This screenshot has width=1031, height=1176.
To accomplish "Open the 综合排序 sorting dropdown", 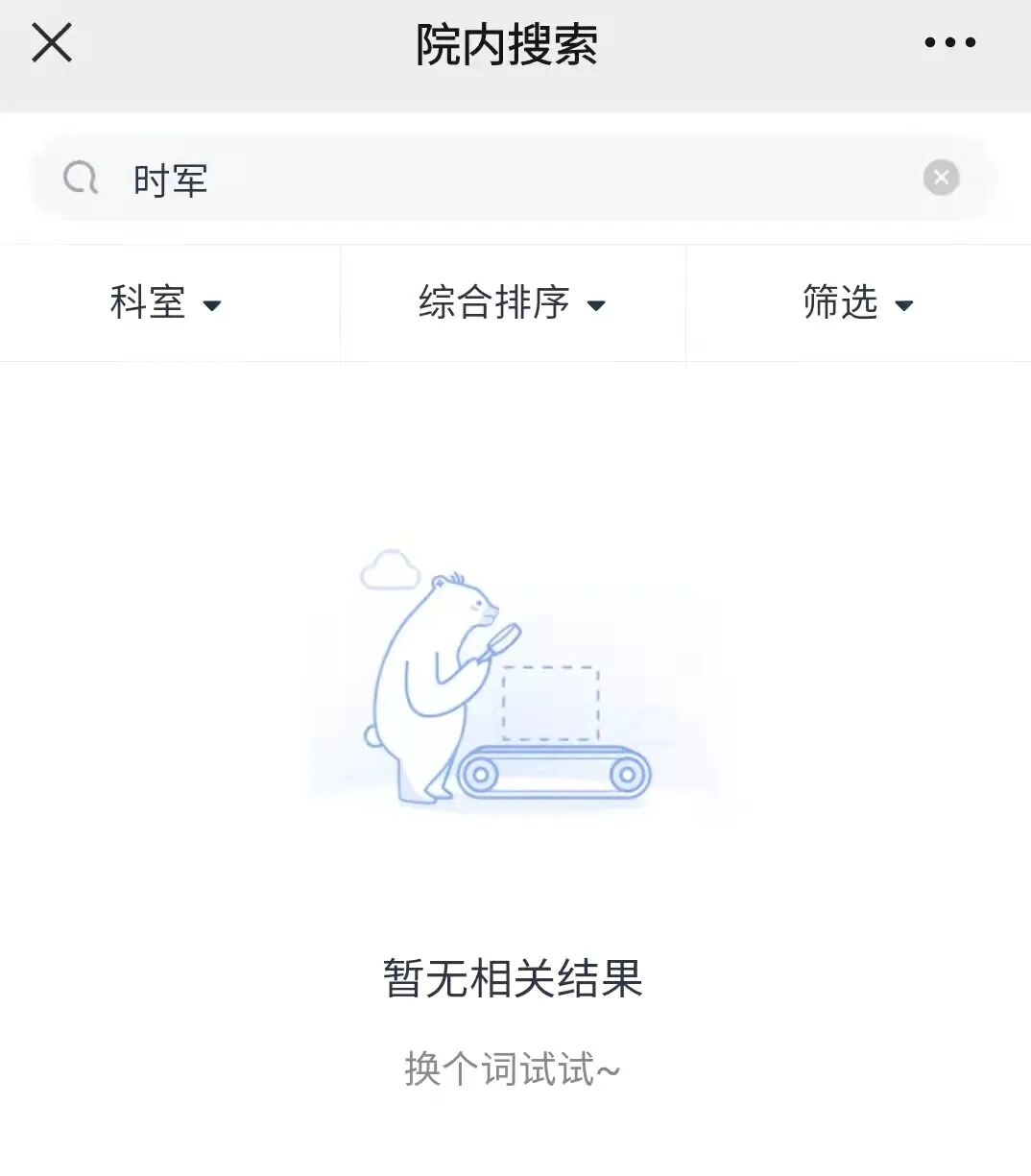I will pyautogui.click(x=513, y=303).
